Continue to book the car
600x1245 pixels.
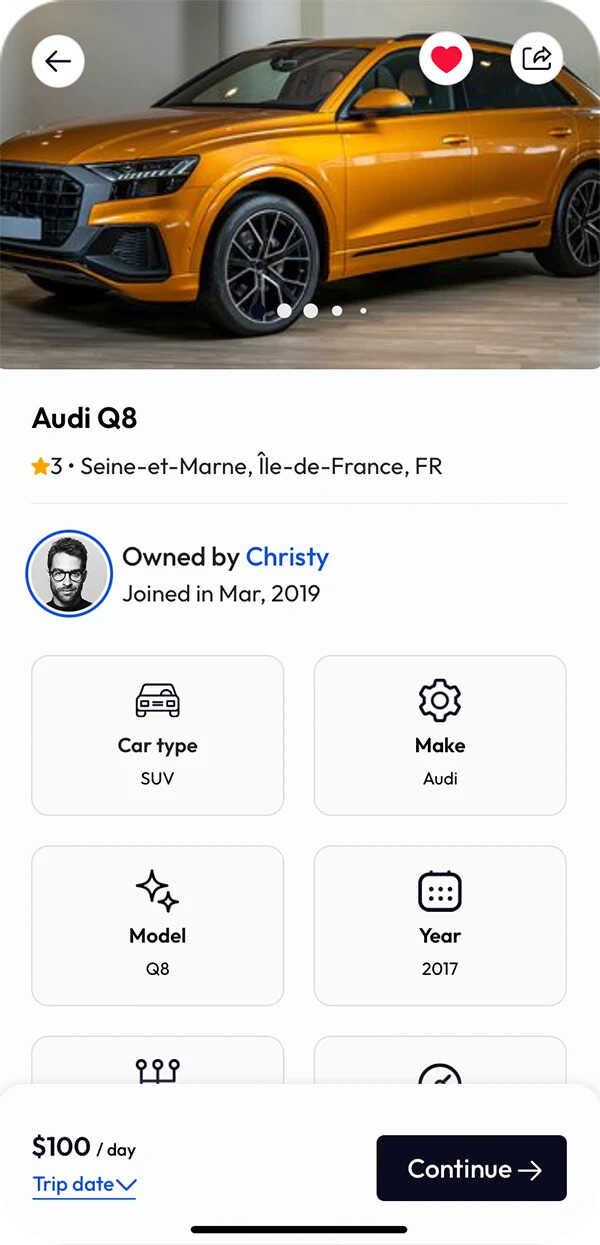(471, 1168)
